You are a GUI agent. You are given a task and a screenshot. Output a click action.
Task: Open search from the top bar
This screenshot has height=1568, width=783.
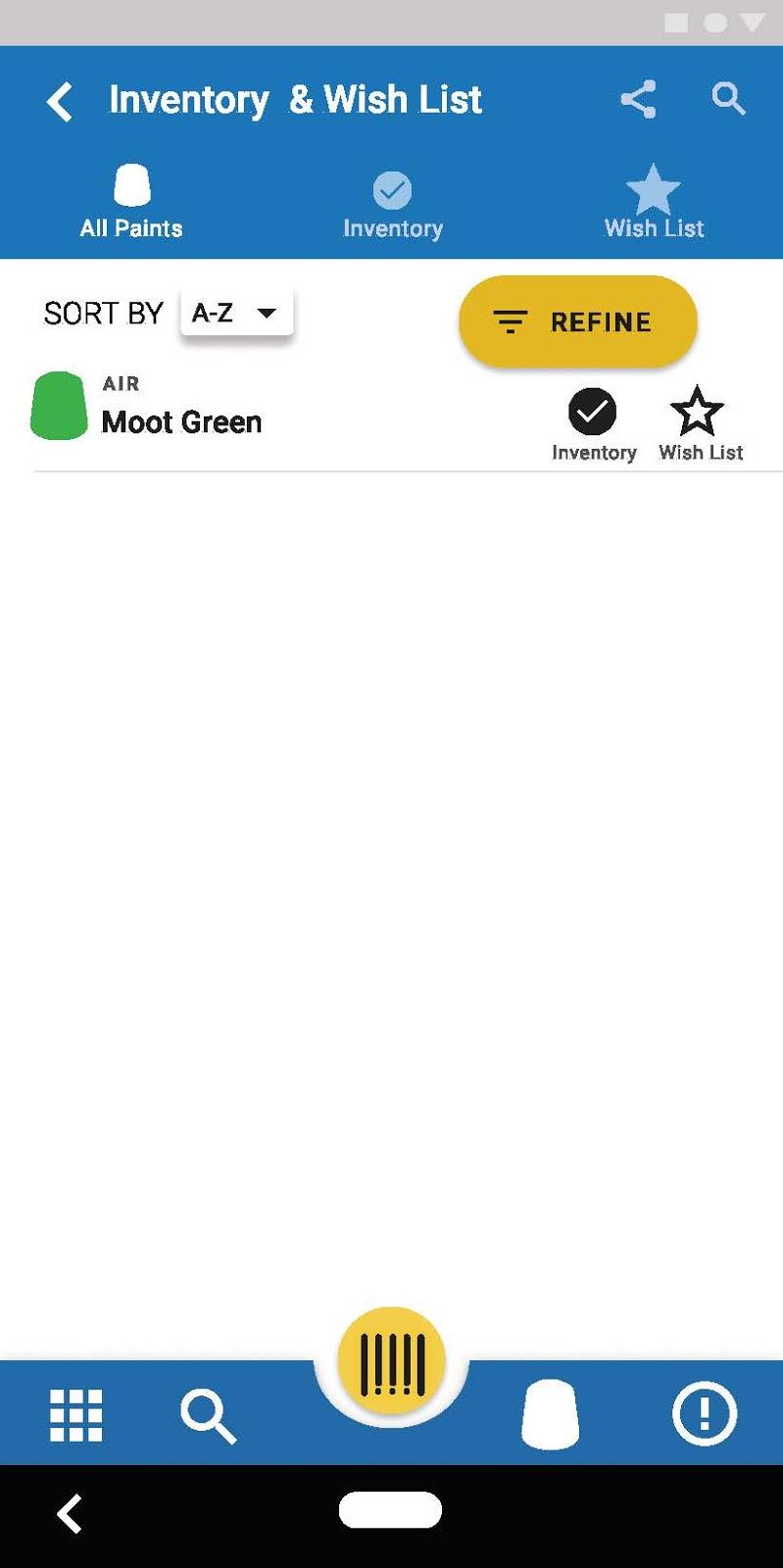point(728,99)
